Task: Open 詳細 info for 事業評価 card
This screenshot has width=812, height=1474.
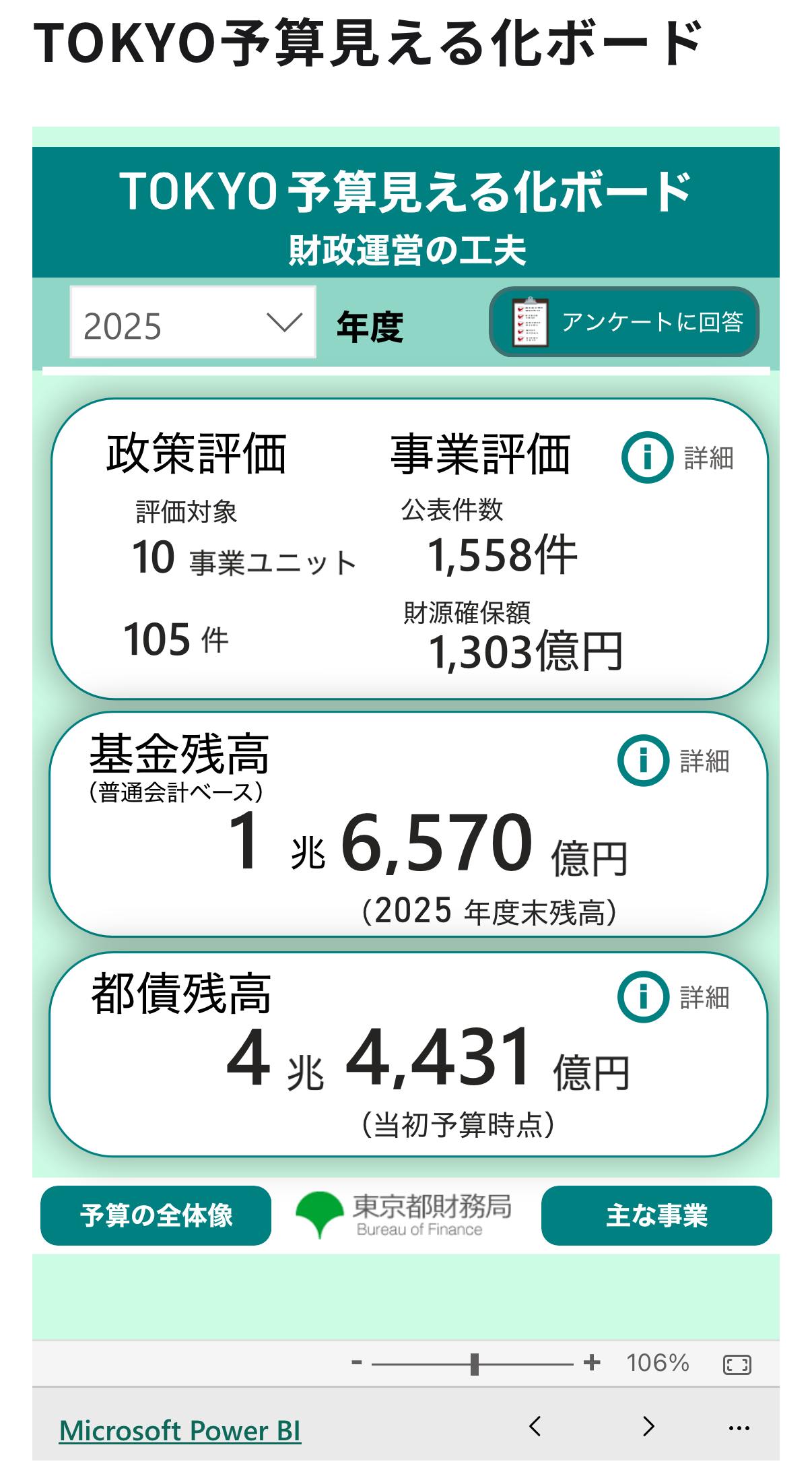Action: pyautogui.click(x=677, y=457)
